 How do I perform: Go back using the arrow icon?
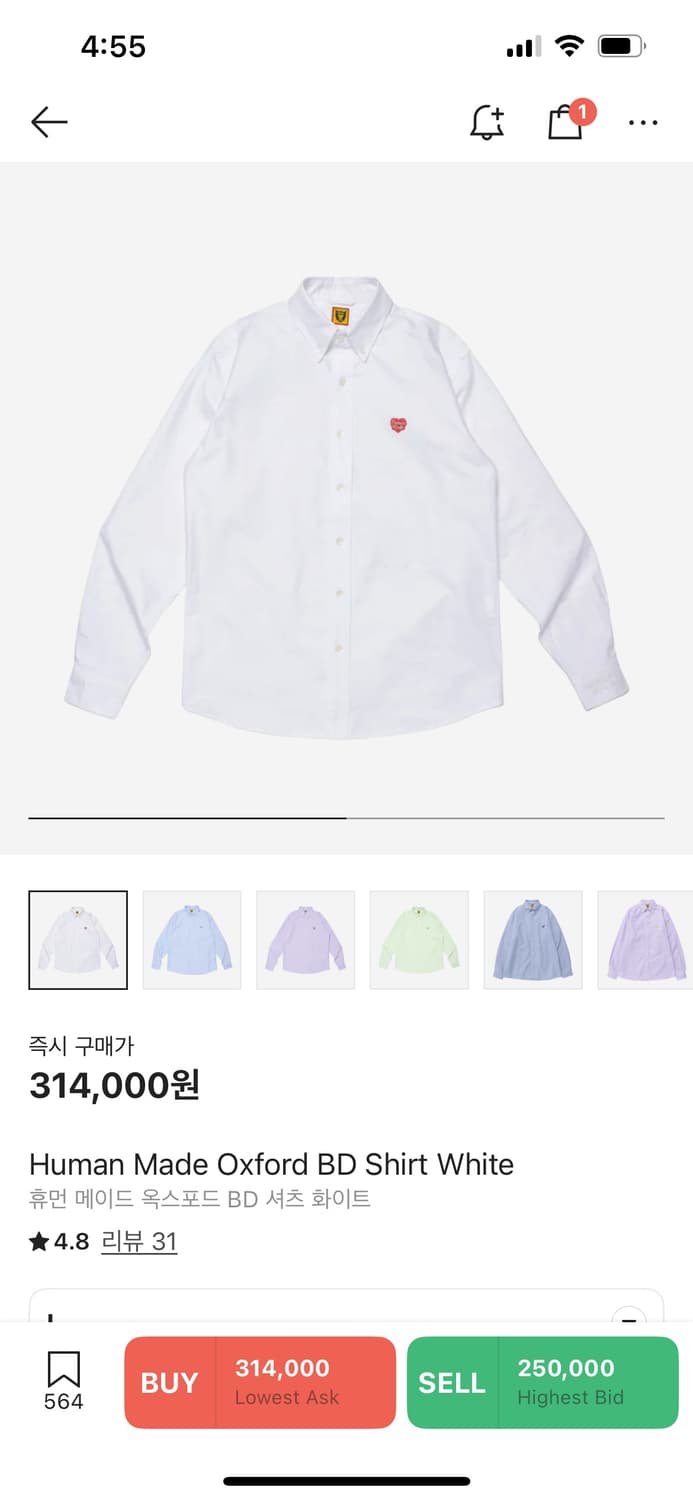coord(49,122)
